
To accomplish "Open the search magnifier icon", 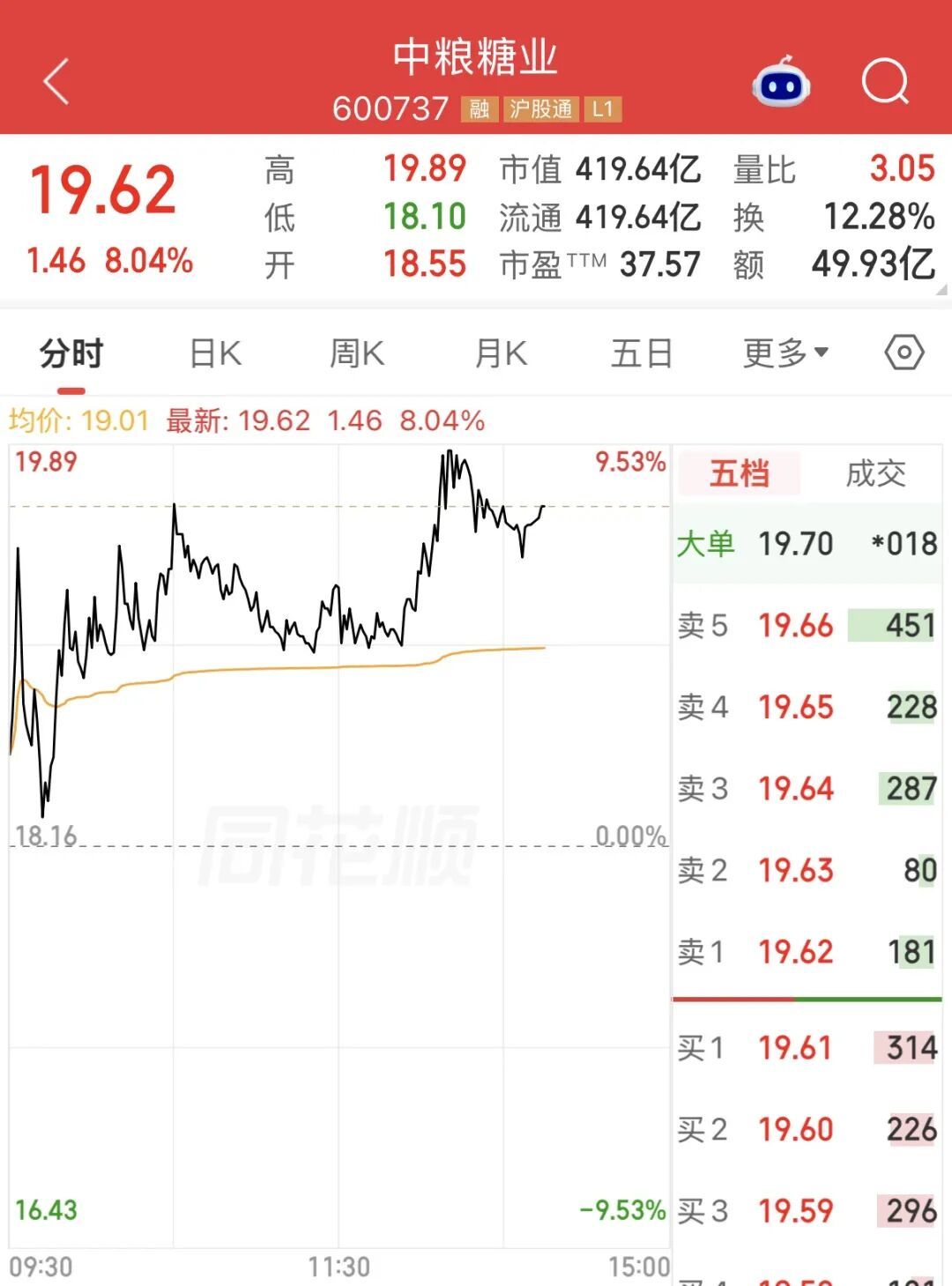I will pyautogui.click(x=885, y=82).
